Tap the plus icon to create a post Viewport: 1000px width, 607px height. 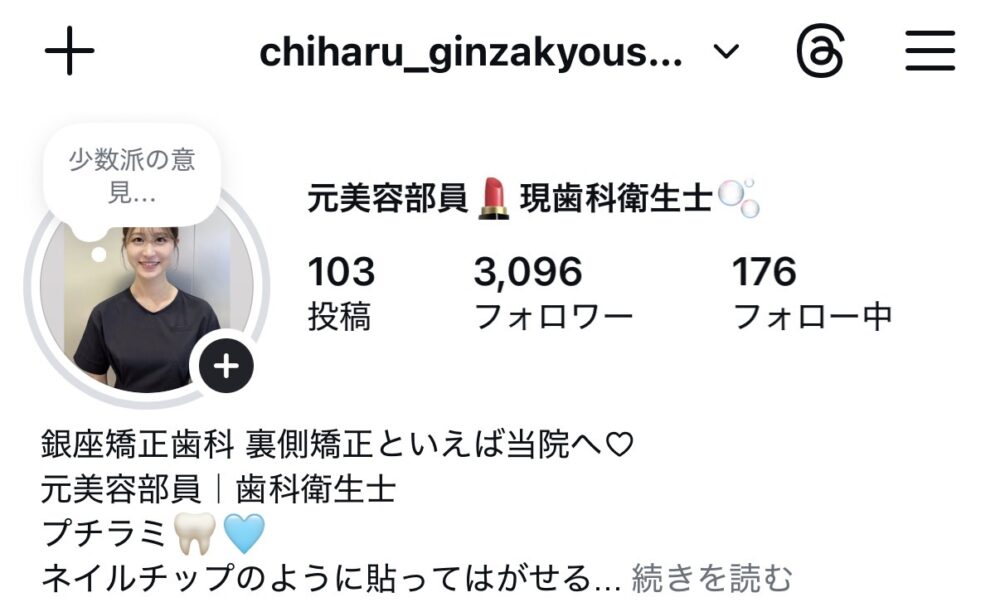point(70,52)
